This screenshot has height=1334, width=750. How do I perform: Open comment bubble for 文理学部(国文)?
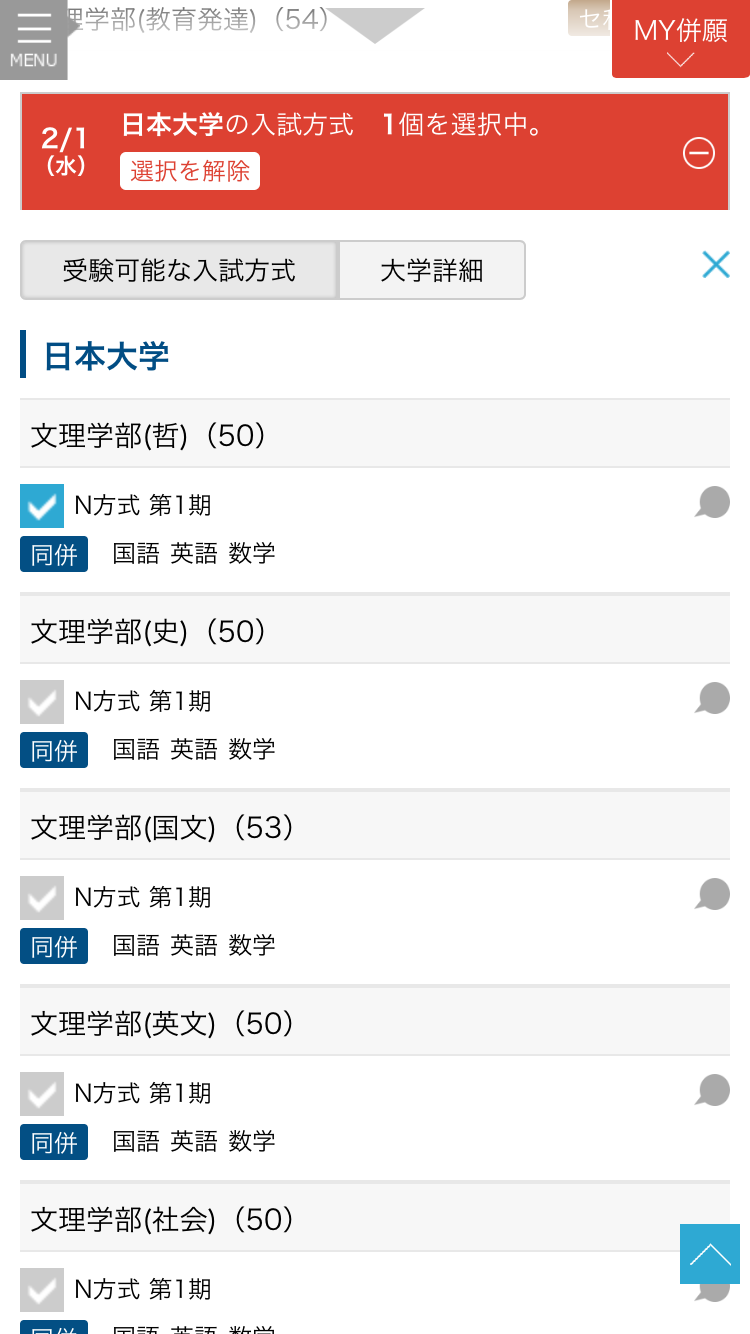coord(712,894)
